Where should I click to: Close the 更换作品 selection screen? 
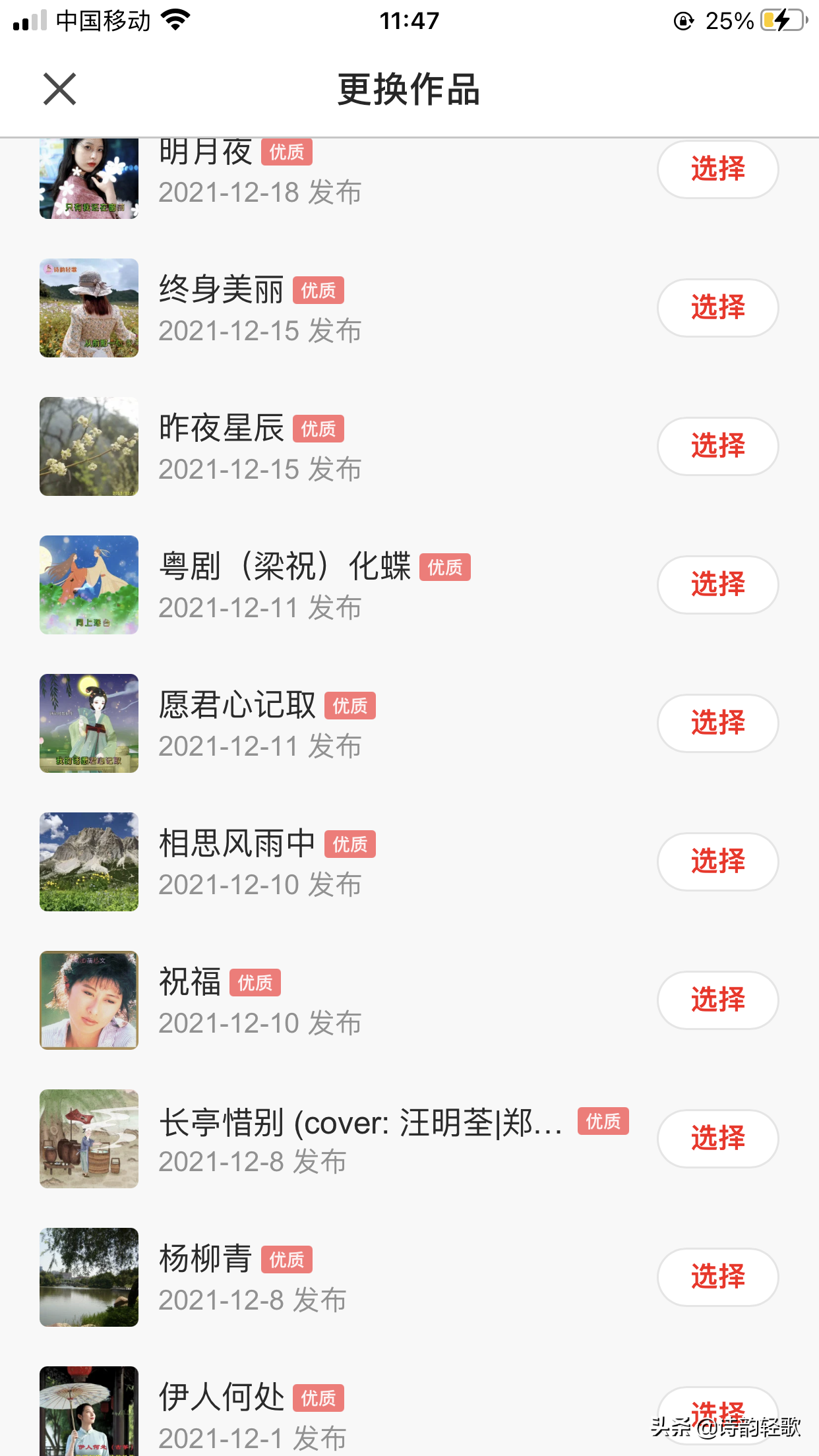(59, 90)
